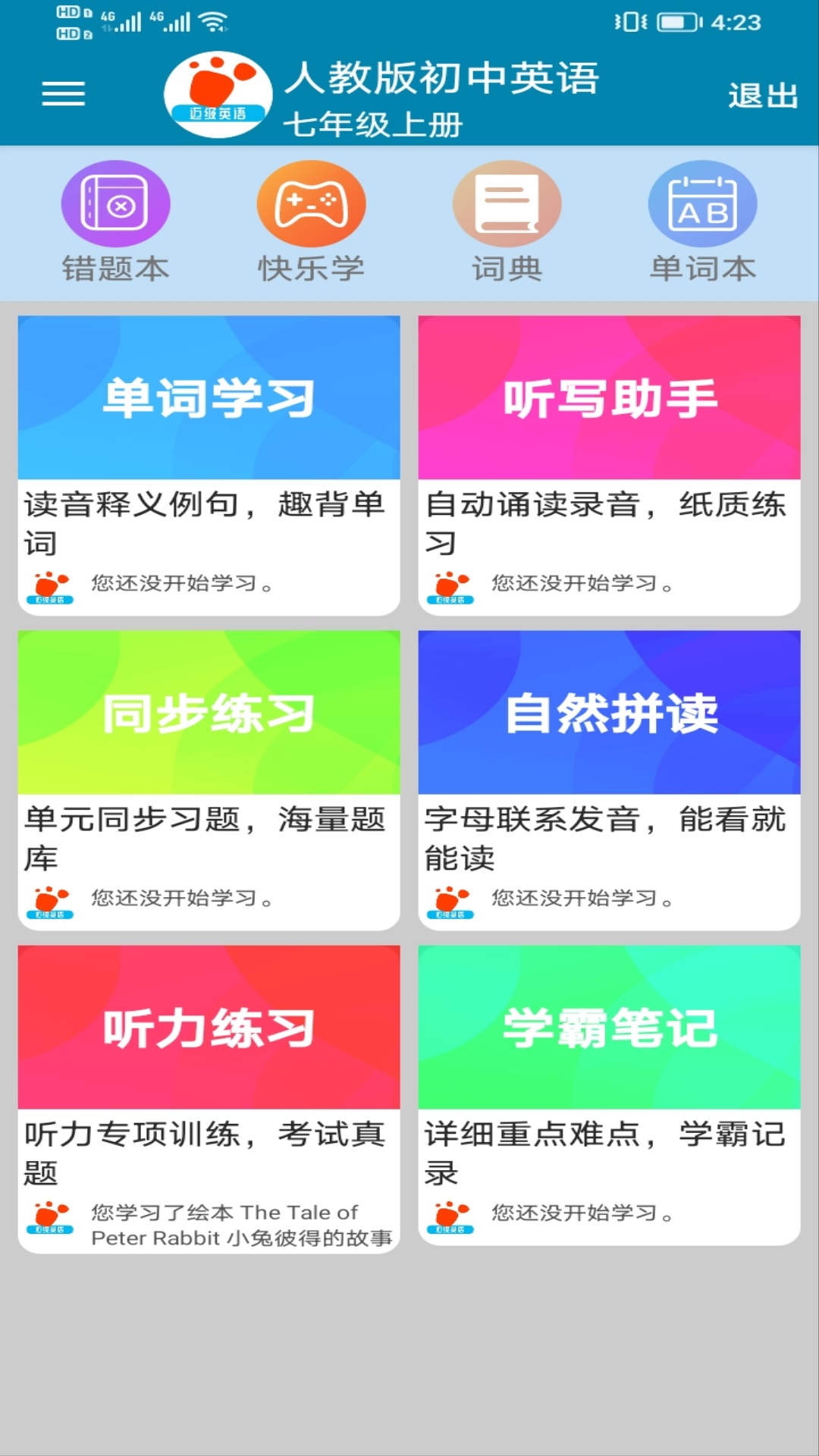The width and height of the screenshot is (819, 1456).
Task: Open 单词本 word book
Action: coord(702,221)
